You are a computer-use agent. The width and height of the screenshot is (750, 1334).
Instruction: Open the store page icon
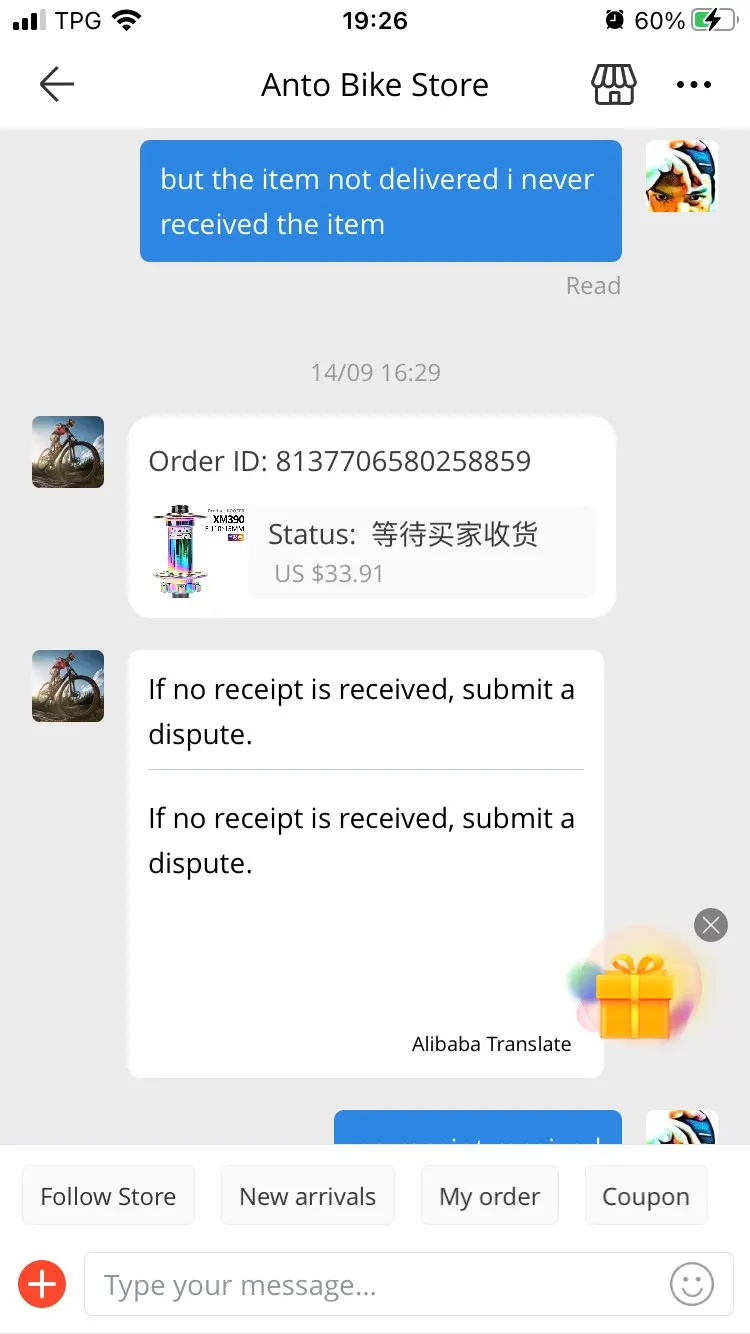tap(614, 85)
